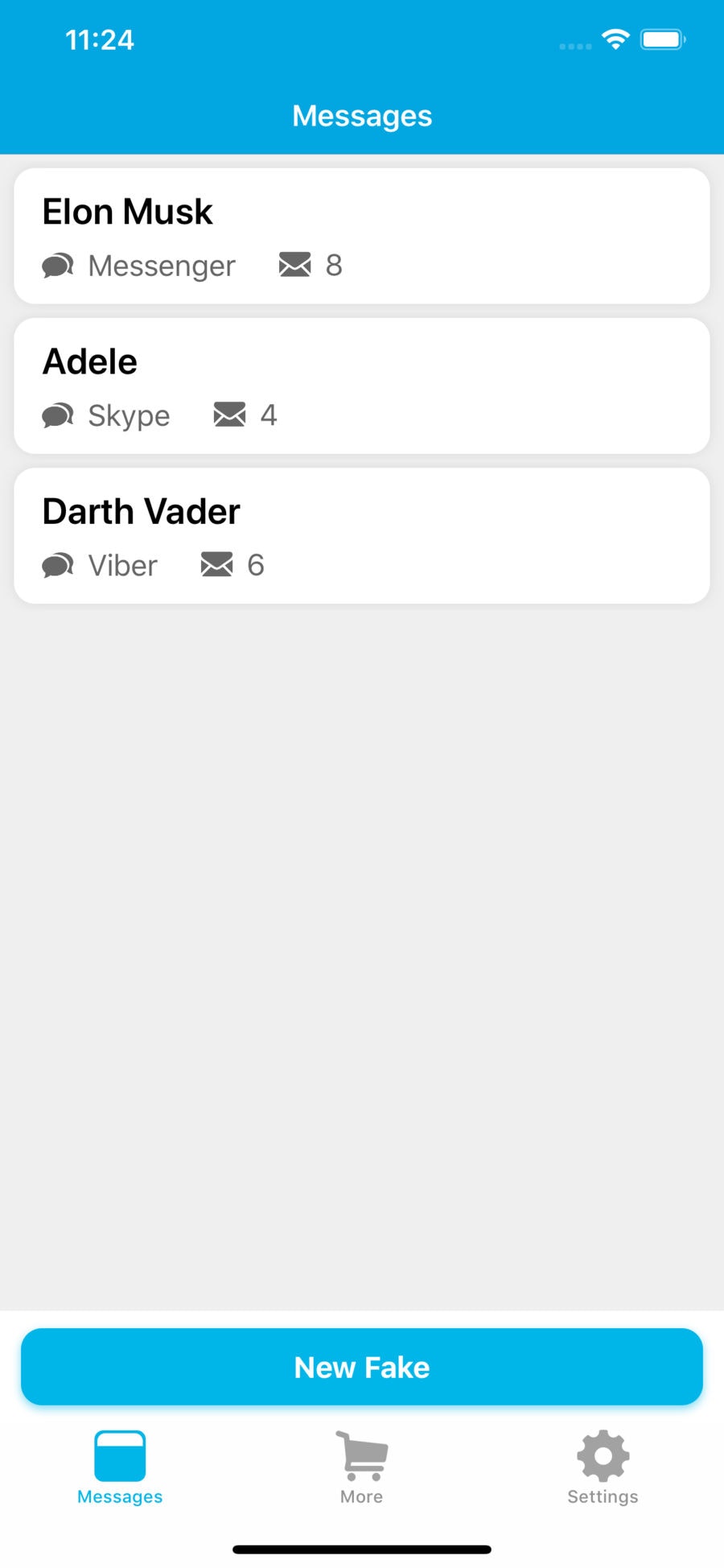
Task: Open the Elon Musk Messenger conversation
Action: click(x=362, y=236)
